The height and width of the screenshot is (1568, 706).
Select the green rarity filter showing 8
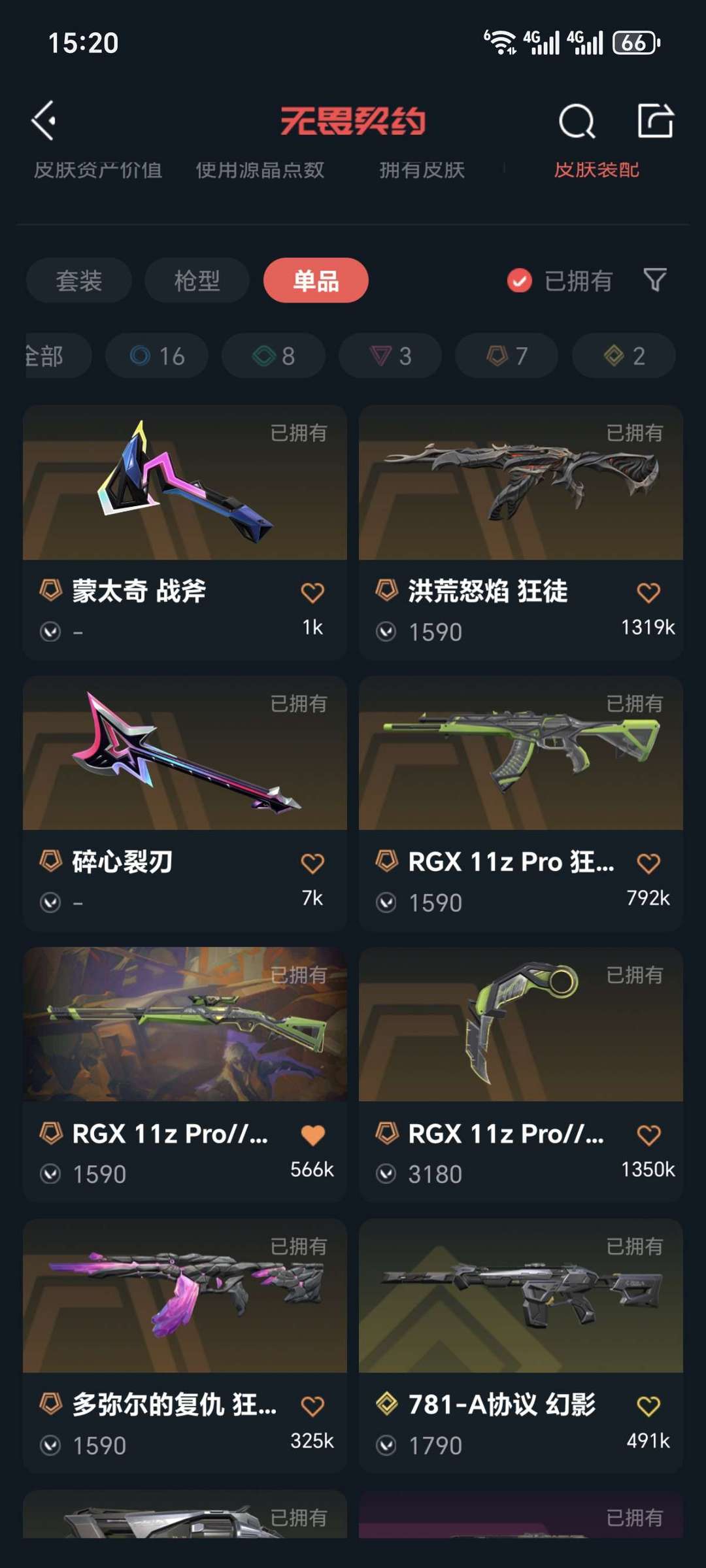tap(273, 355)
